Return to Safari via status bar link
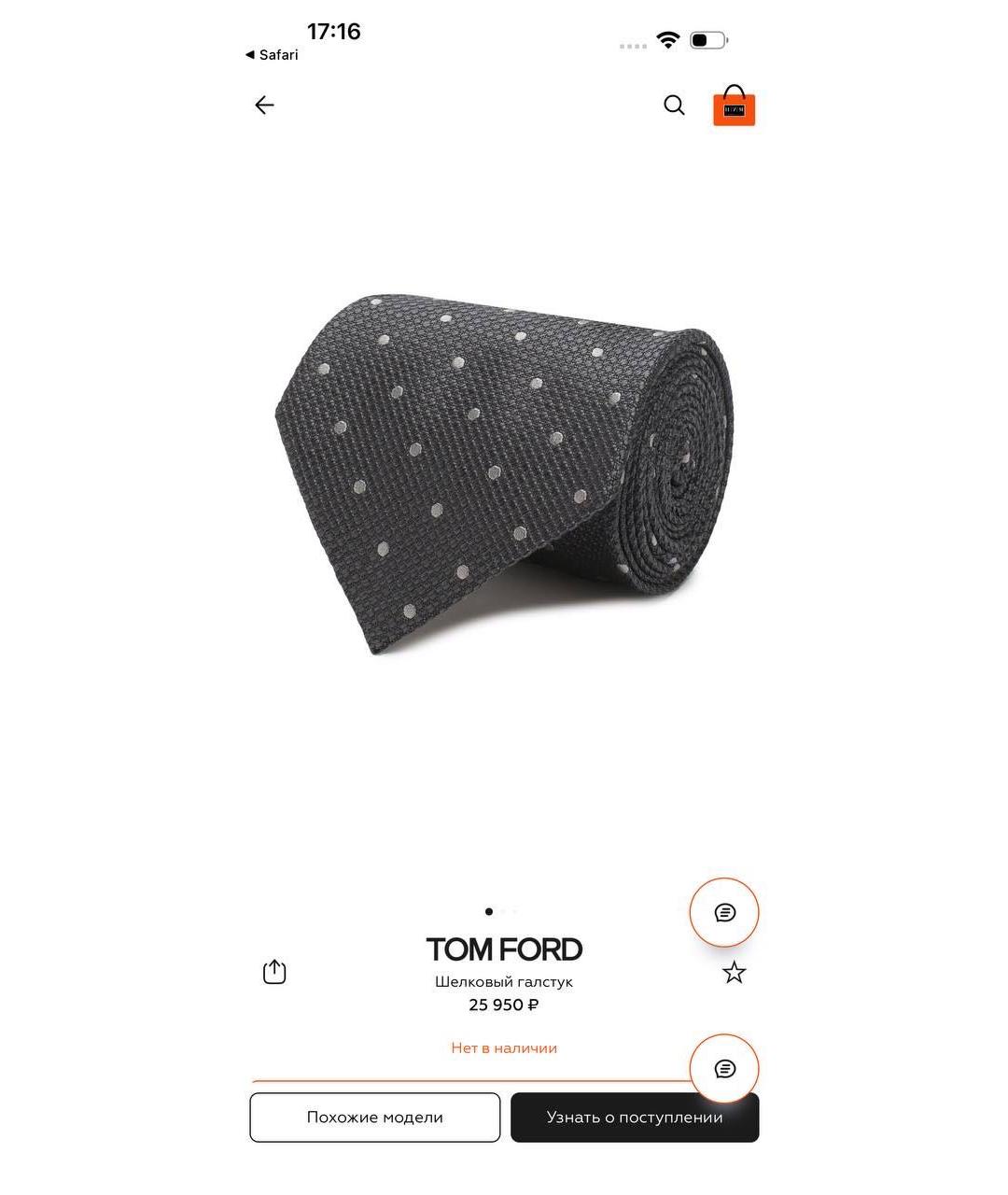This screenshot has height=1195, width=1008. (272, 55)
